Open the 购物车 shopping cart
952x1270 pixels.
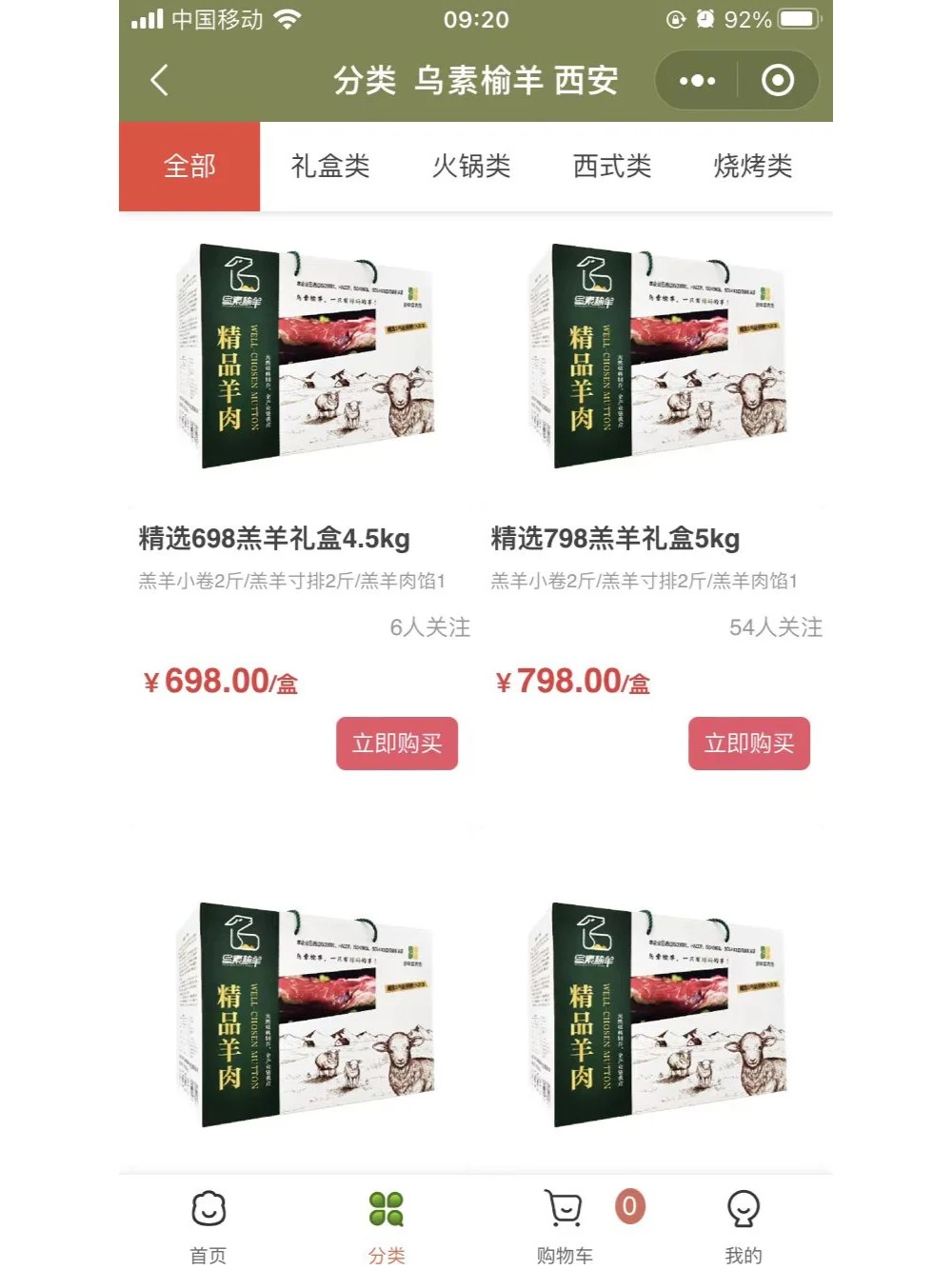[565, 1225]
